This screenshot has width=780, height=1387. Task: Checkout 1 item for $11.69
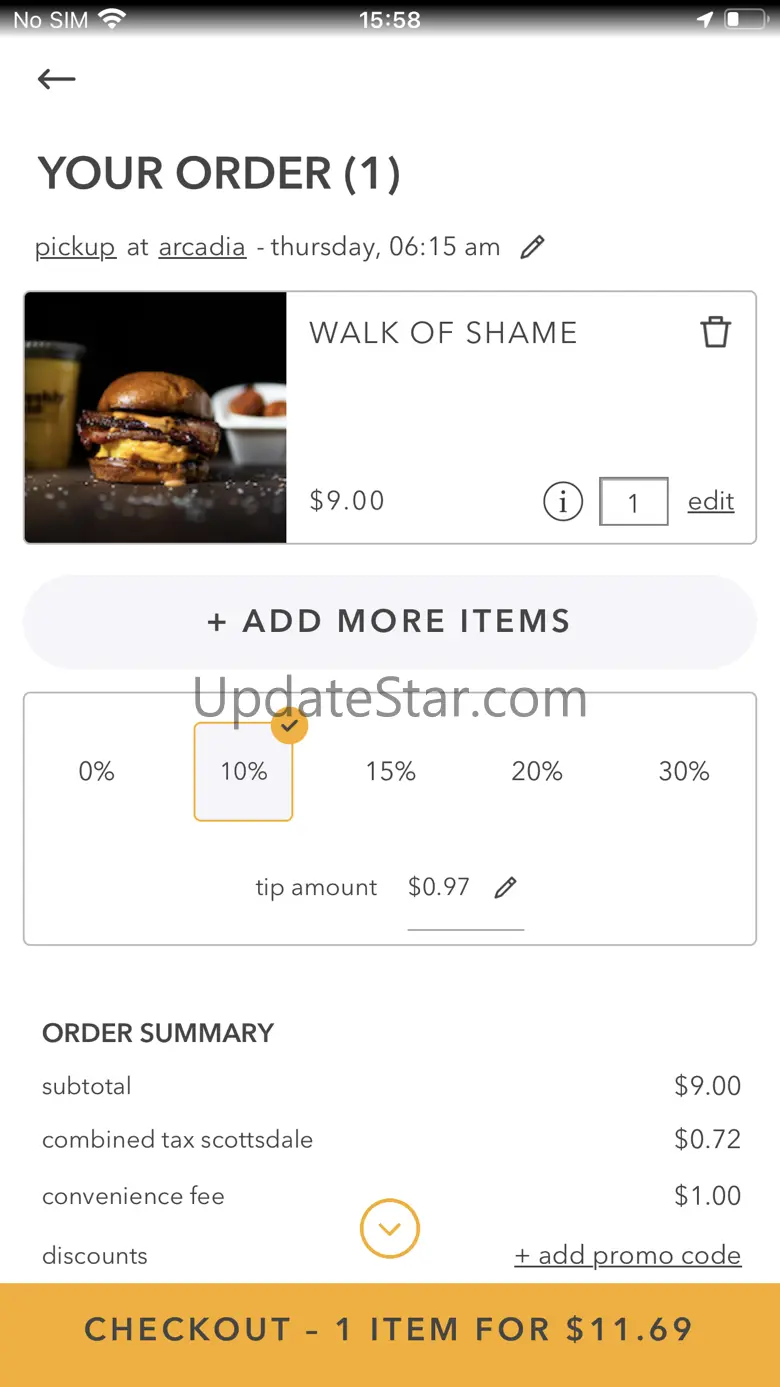tap(389, 1329)
